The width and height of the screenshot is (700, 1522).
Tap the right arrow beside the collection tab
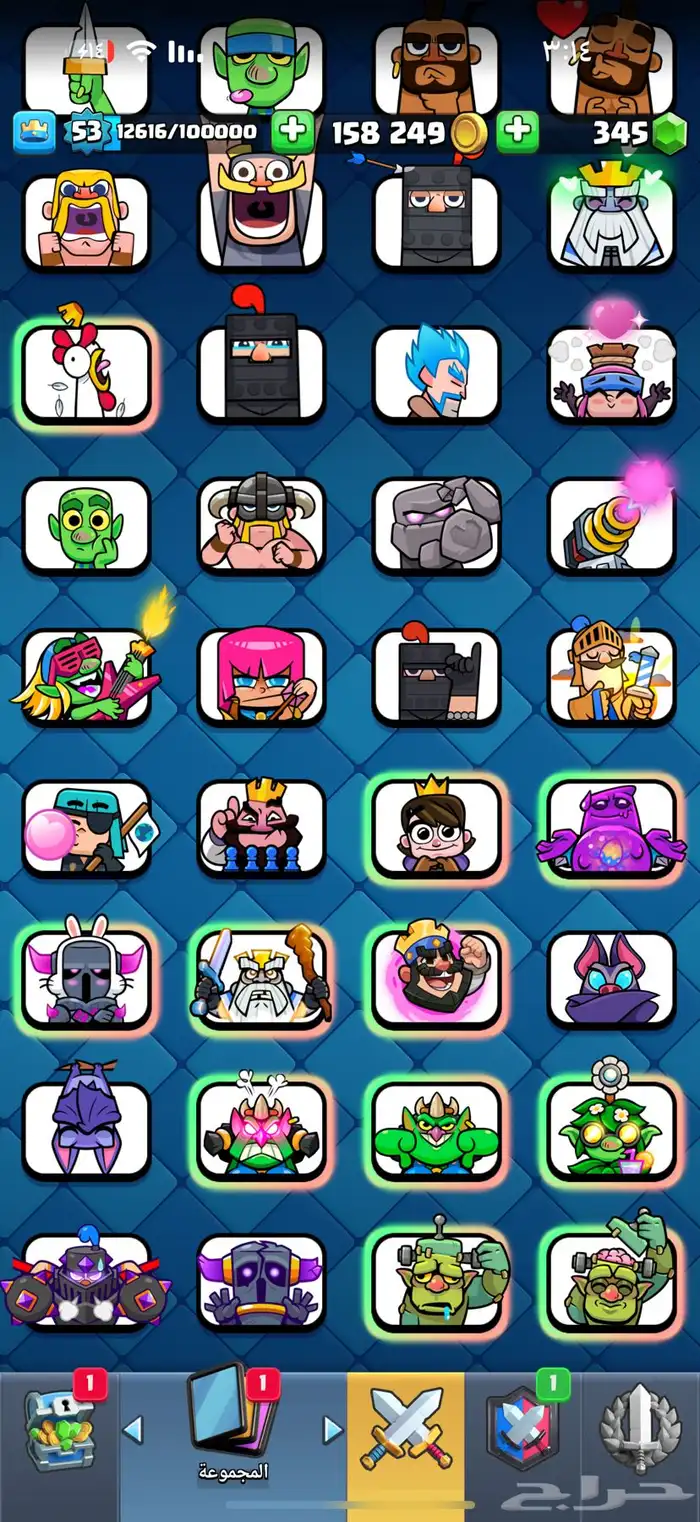[x=332, y=1430]
